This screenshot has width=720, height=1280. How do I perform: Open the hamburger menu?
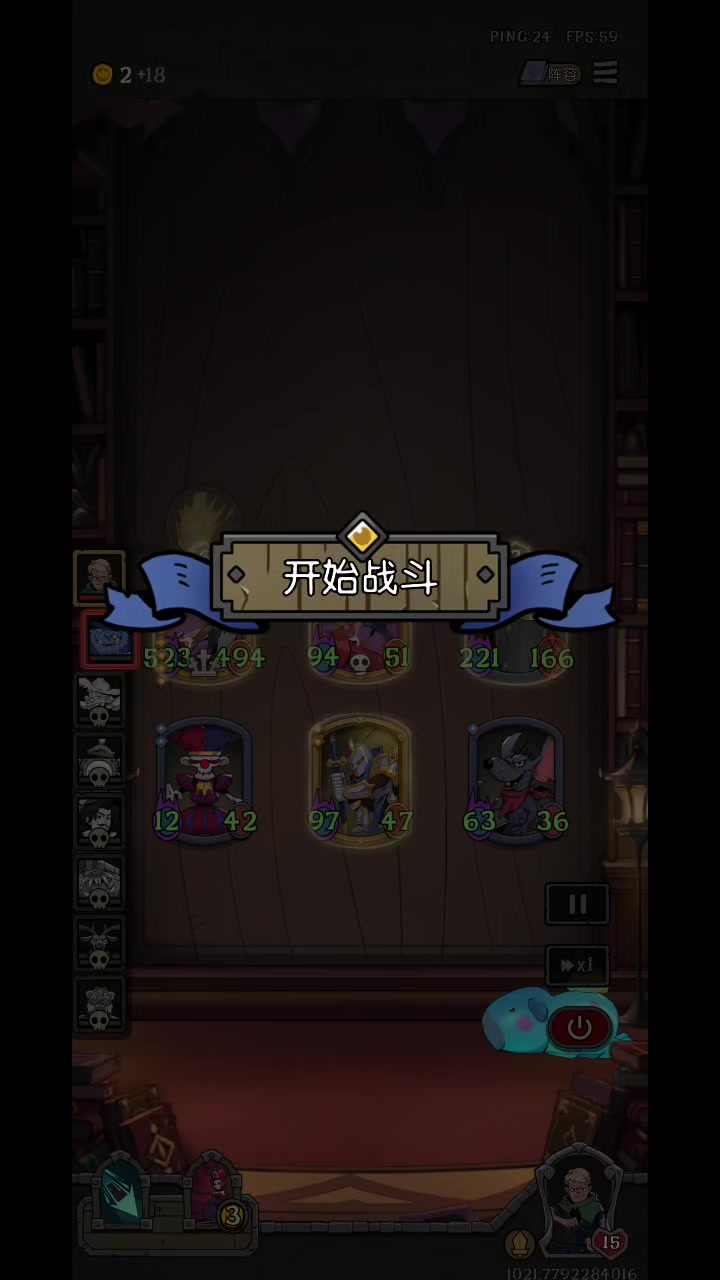(x=605, y=73)
